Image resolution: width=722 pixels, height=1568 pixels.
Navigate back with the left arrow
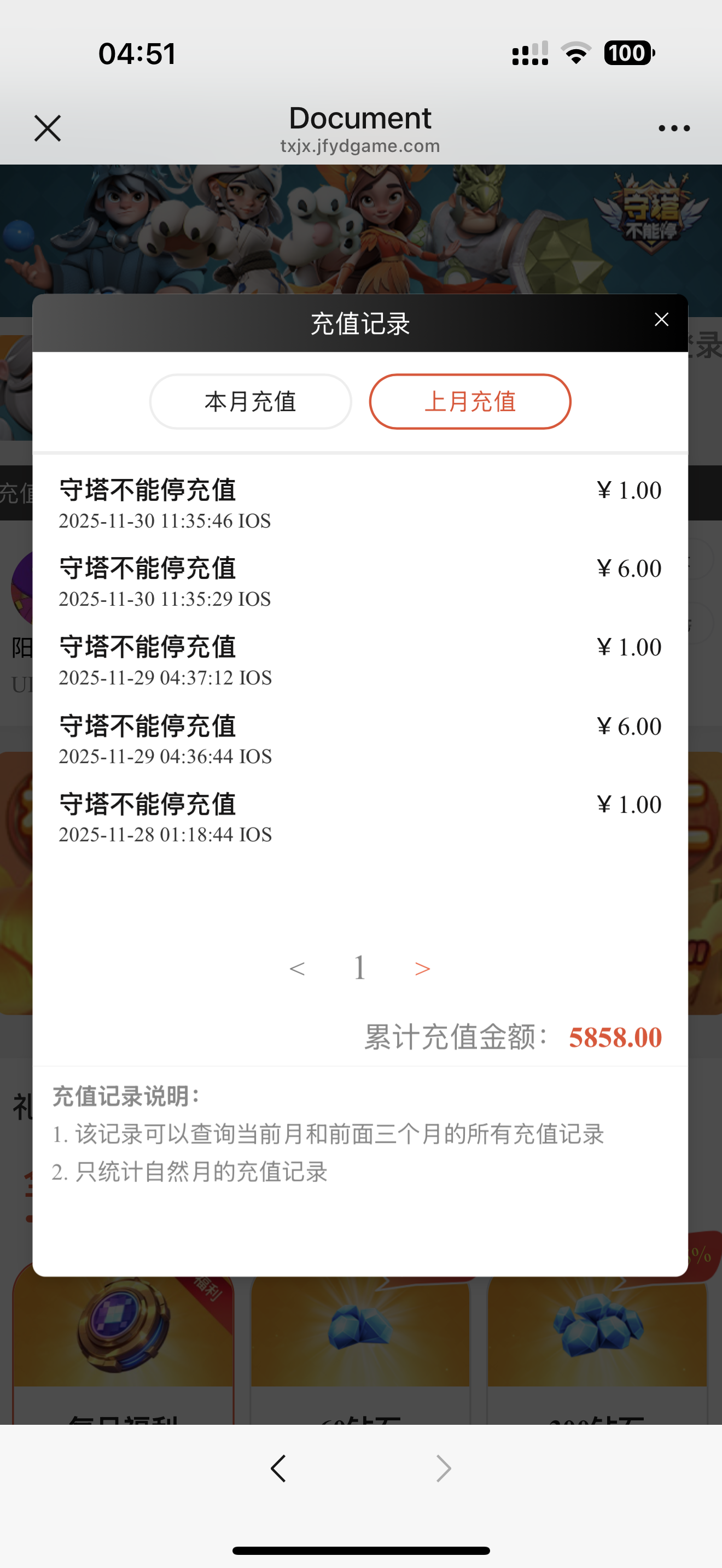click(x=278, y=1467)
